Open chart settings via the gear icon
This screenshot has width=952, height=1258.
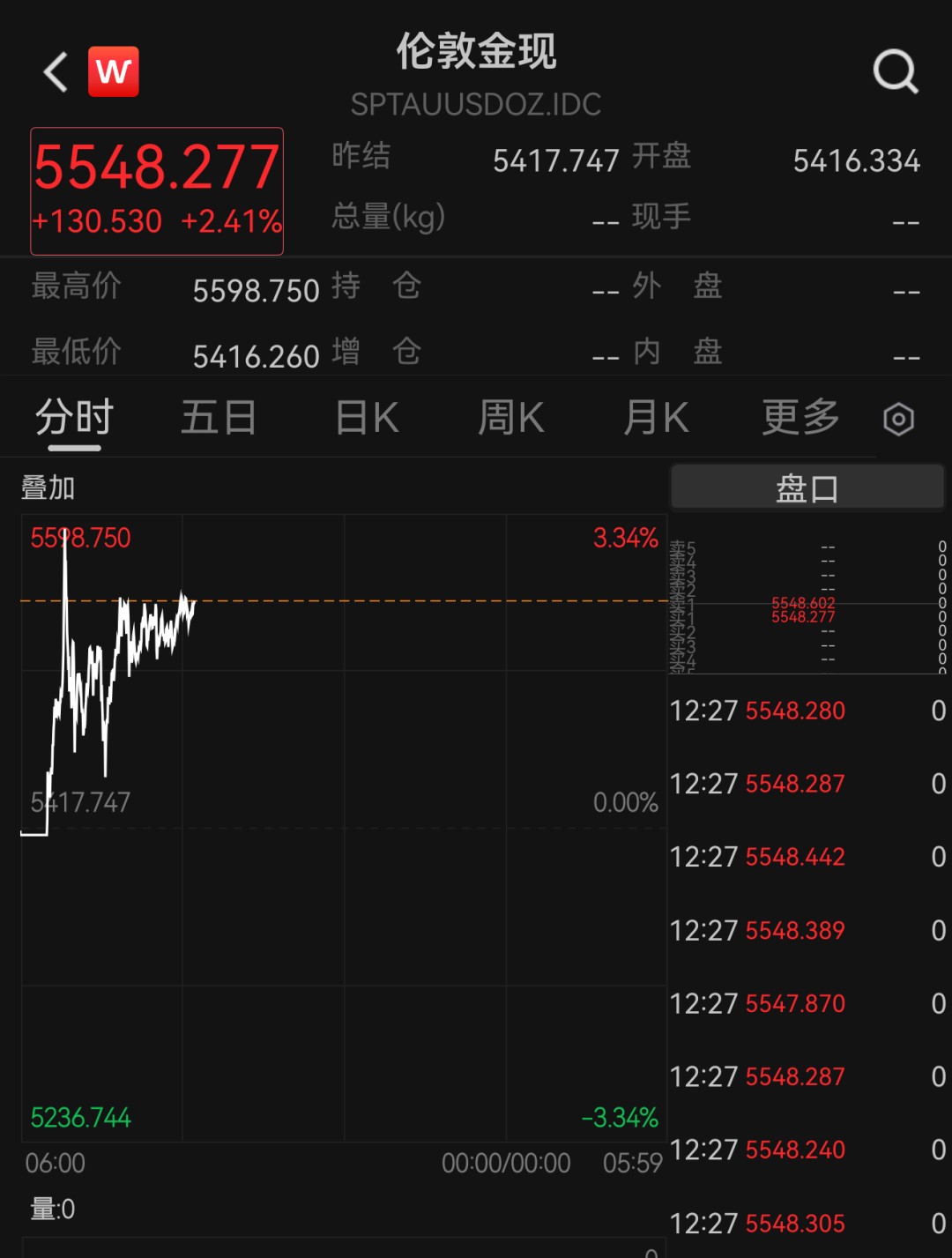tap(897, 418)
